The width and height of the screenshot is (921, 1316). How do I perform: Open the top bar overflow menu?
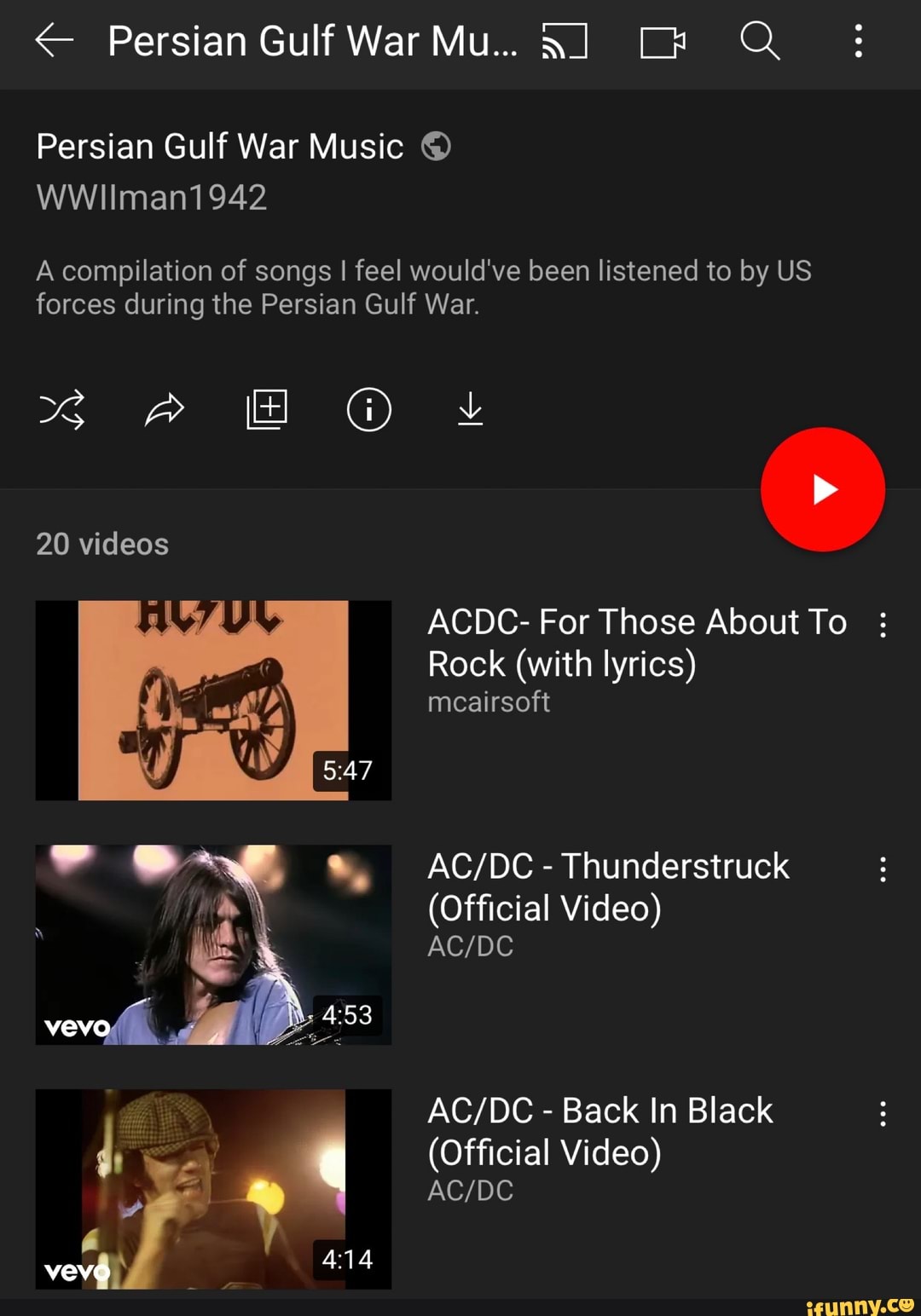[x=858, y=40]
